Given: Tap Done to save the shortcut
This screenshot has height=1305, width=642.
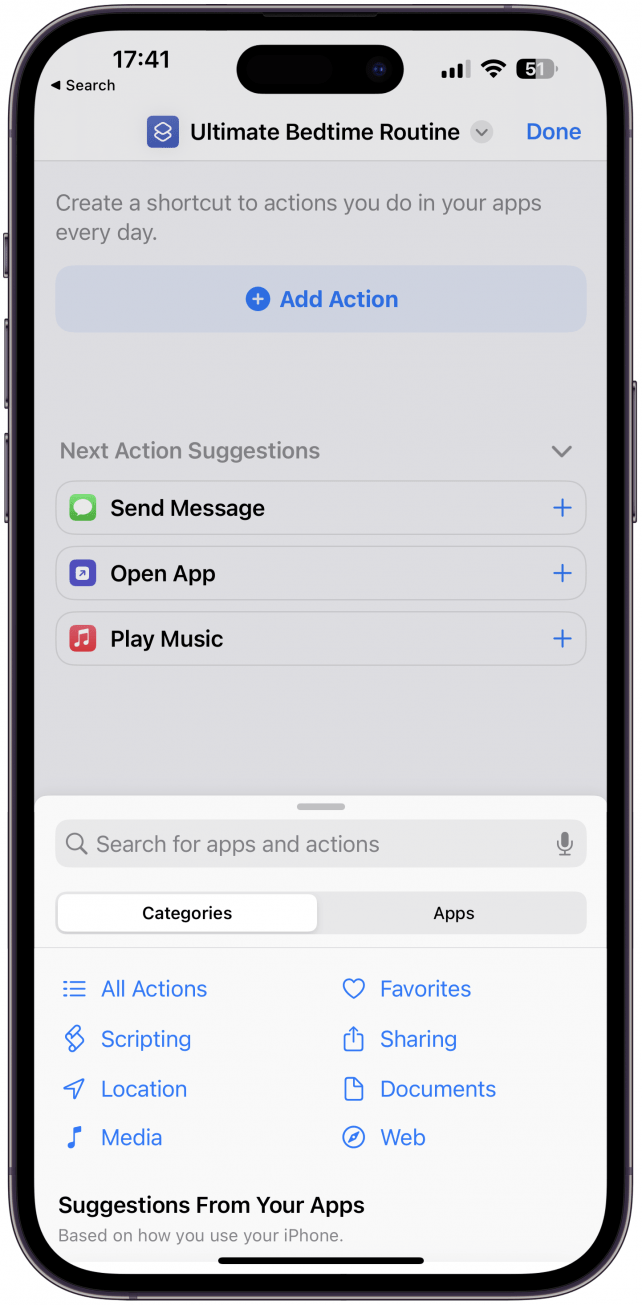Looking at the screenshot, I should (x=553, y=132).
